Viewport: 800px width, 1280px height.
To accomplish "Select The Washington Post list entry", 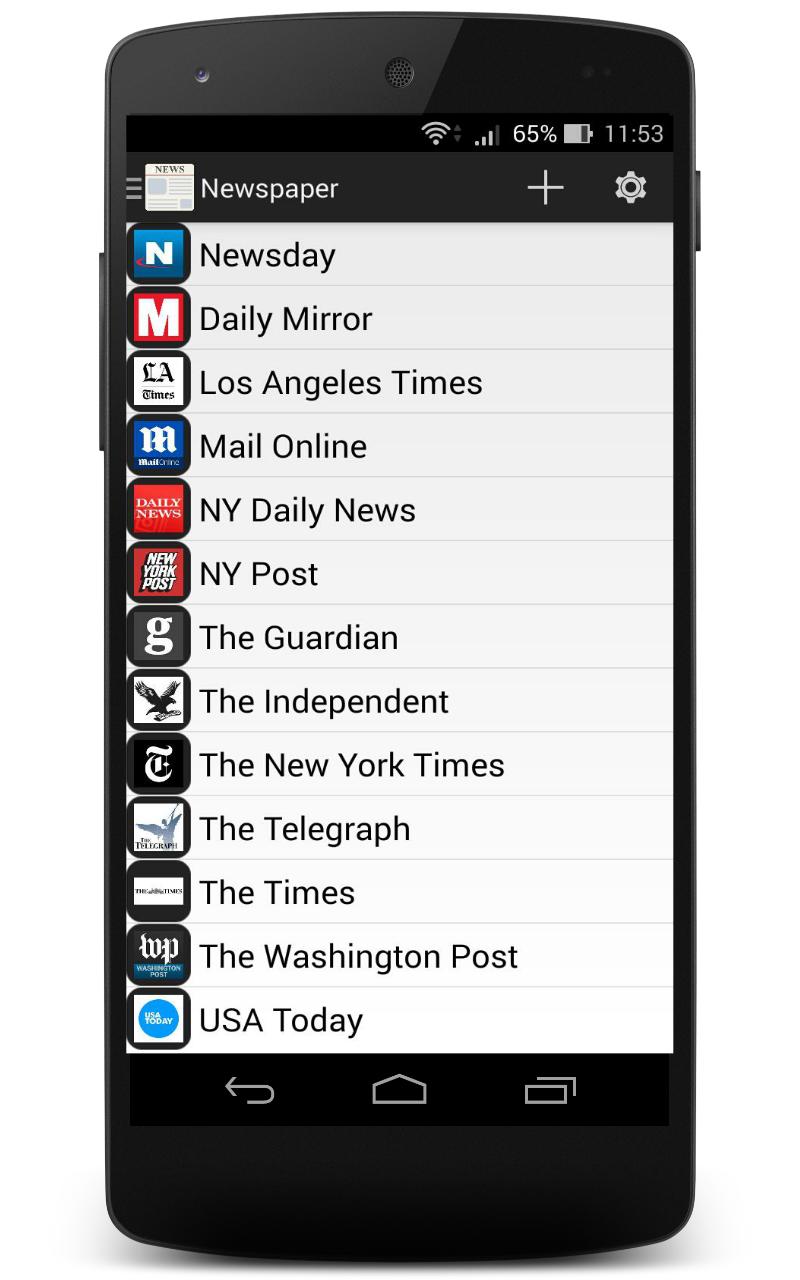I will point(400,956).
